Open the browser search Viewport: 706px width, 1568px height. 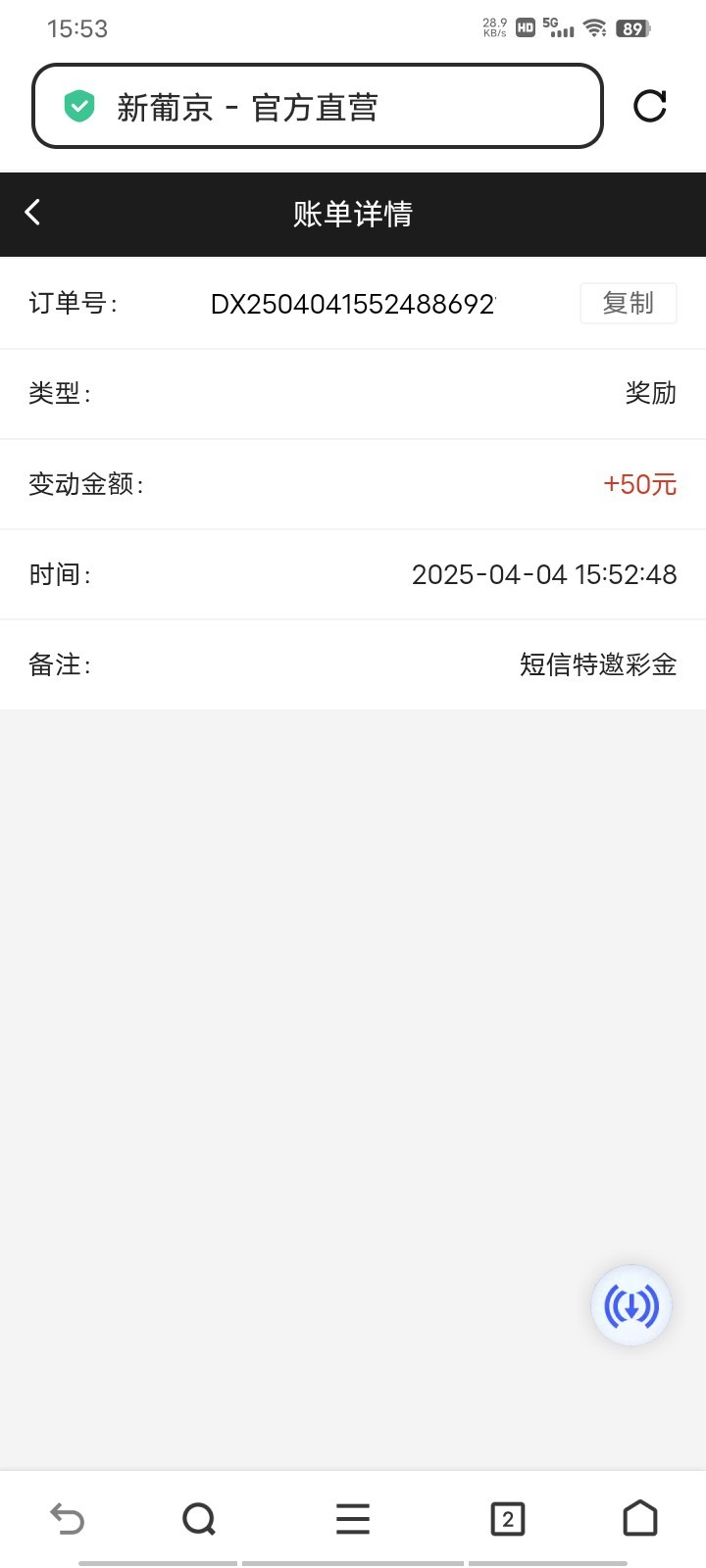tap(199, 1519)
